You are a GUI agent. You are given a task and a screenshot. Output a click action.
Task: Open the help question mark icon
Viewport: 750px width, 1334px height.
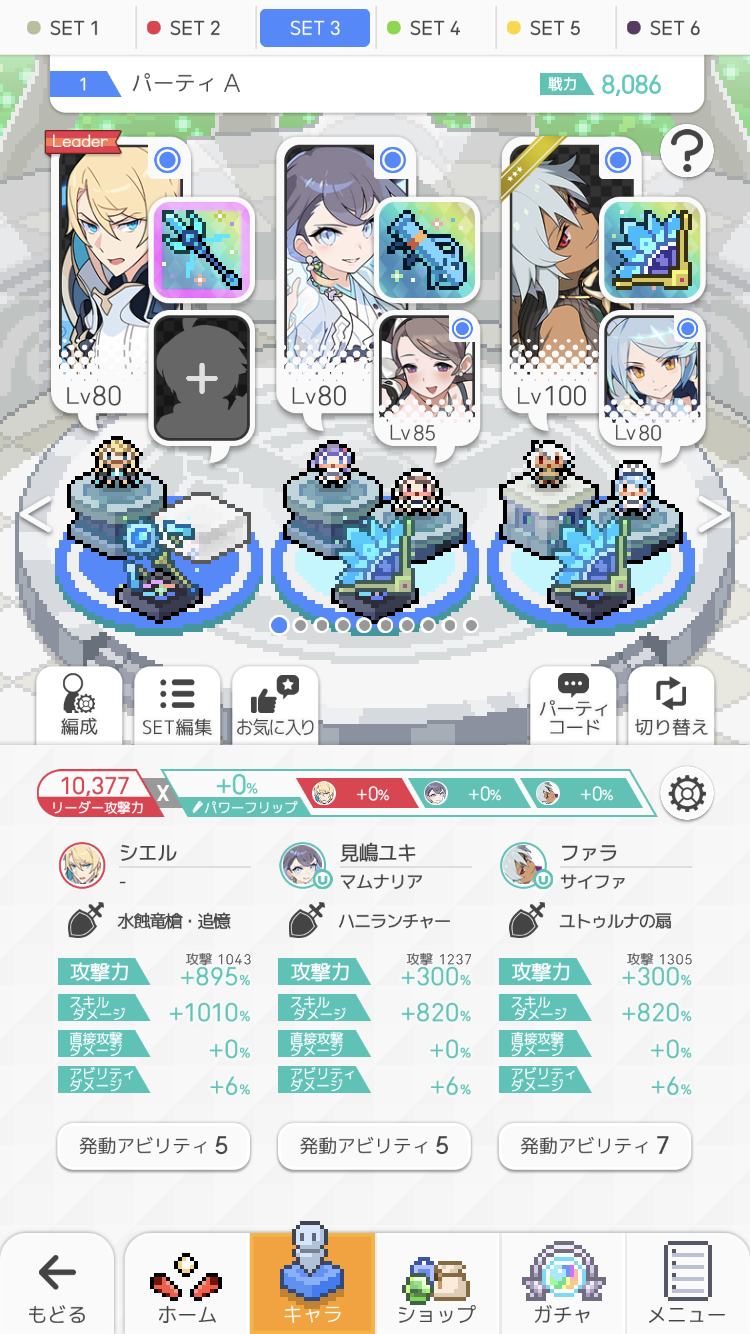[687, 153]
